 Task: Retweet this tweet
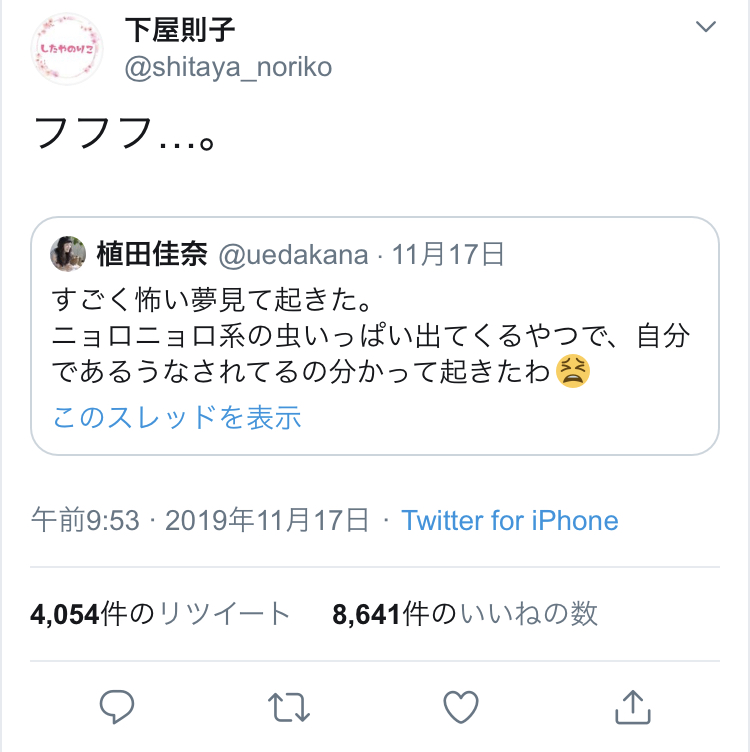click(x=289, y=707)
